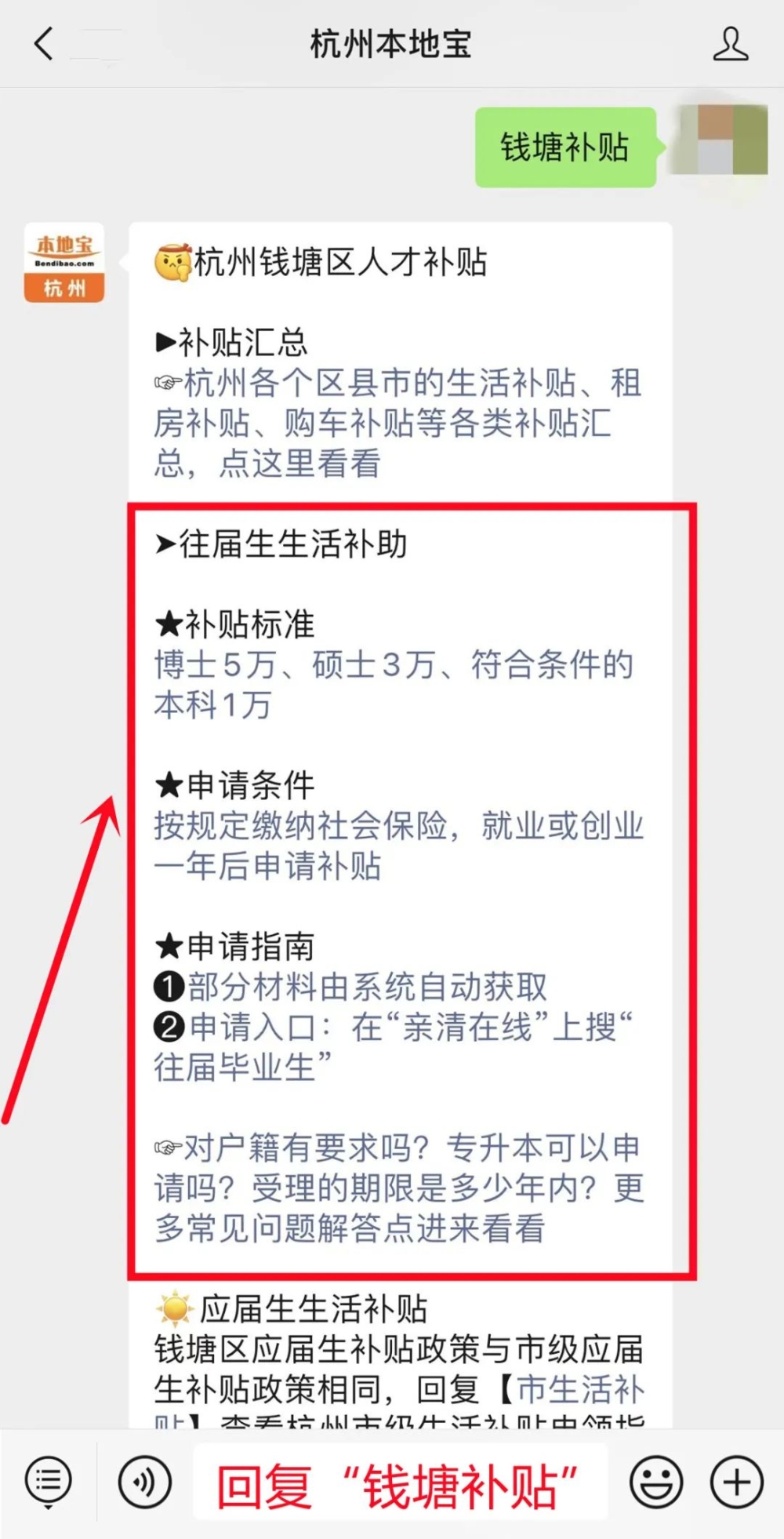
Task: Open the emoji sticker panel
Action: [655, 1483]
